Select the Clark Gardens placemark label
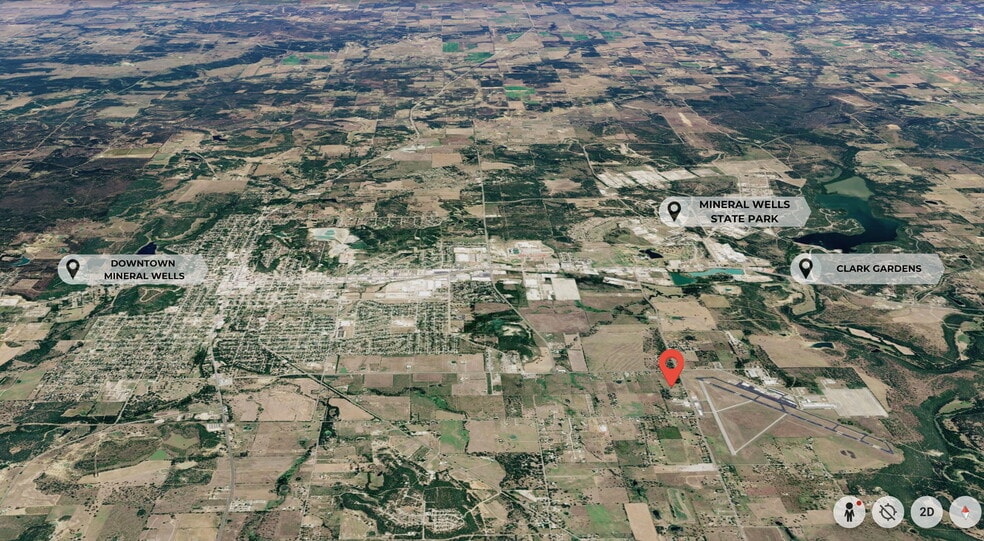 867,269
